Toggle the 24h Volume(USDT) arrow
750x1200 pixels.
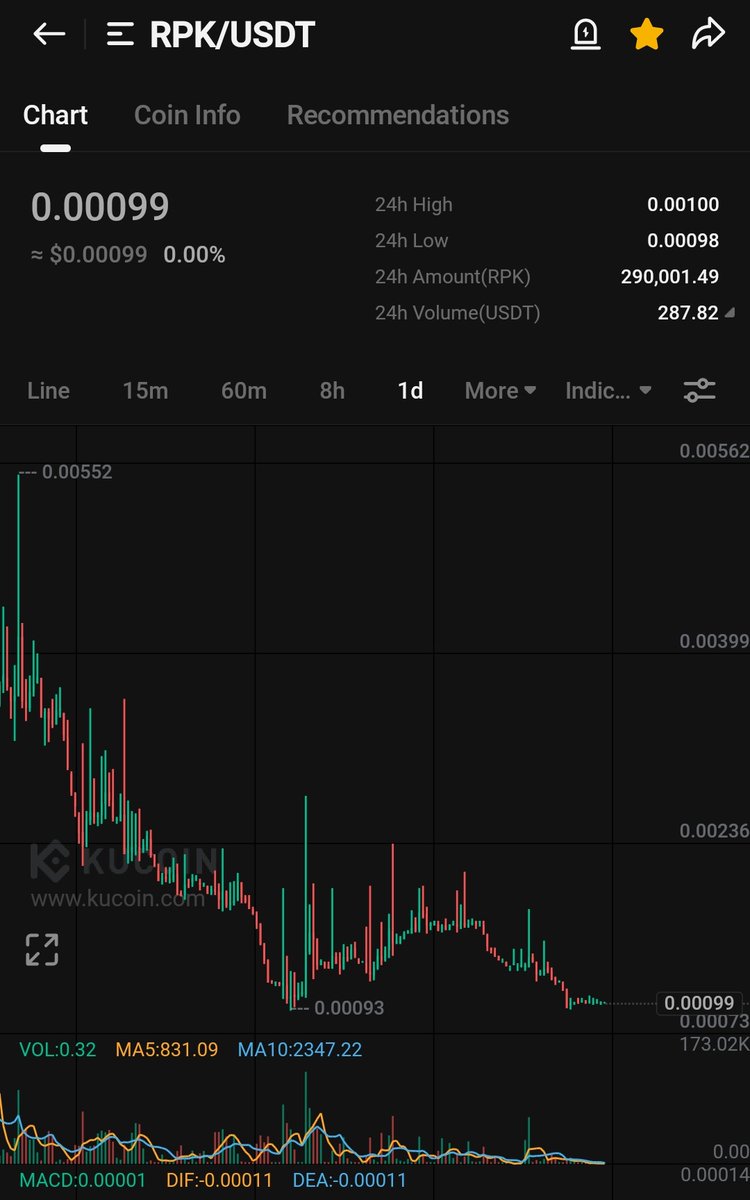click(x=729, y=313)
